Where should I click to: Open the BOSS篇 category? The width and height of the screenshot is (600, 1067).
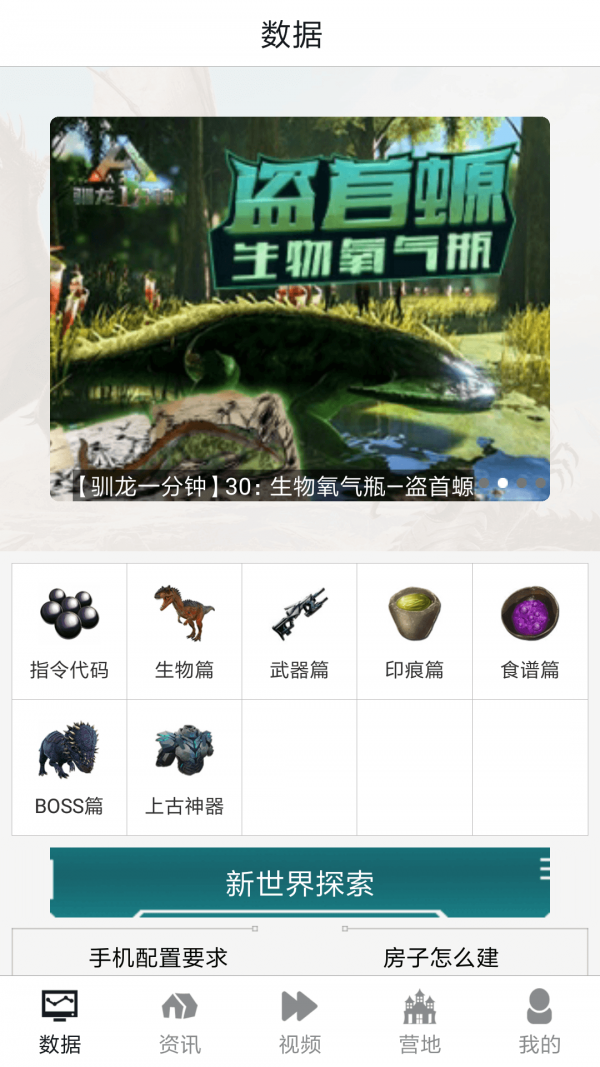69,767
